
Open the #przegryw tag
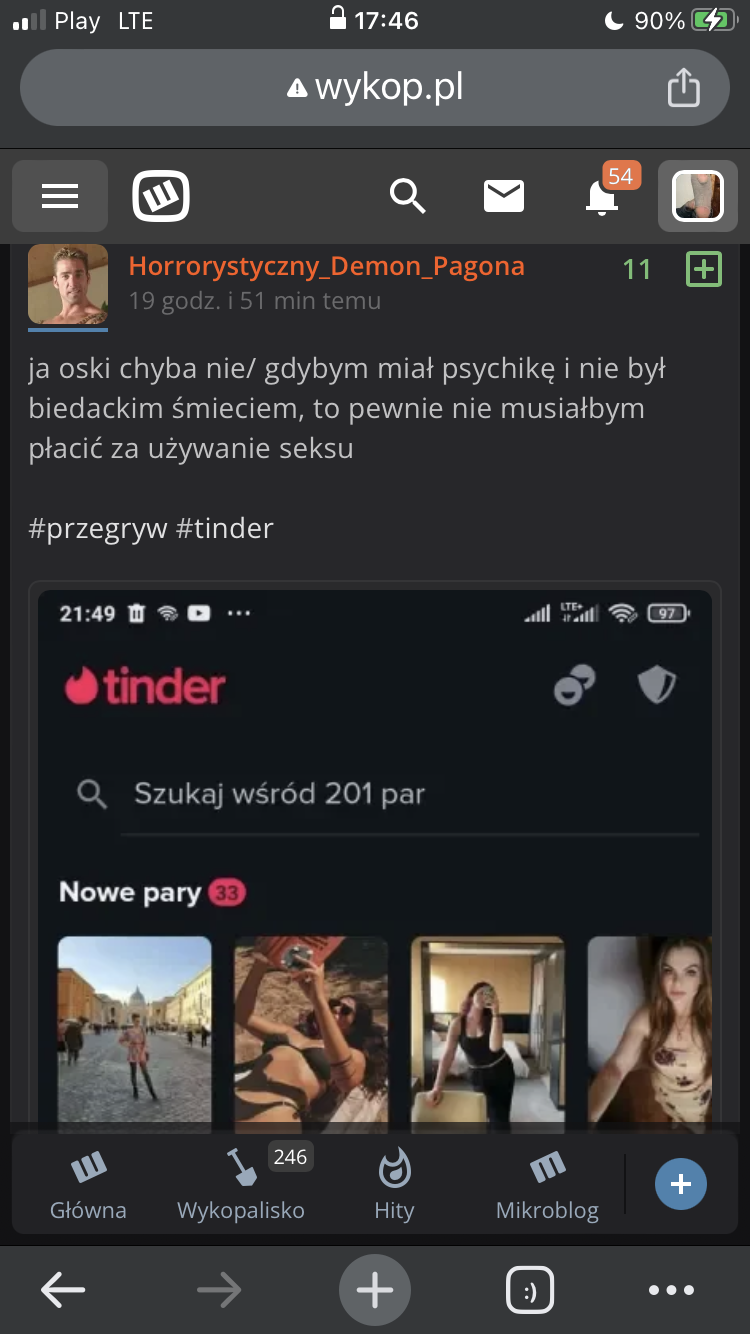(97, 528)
